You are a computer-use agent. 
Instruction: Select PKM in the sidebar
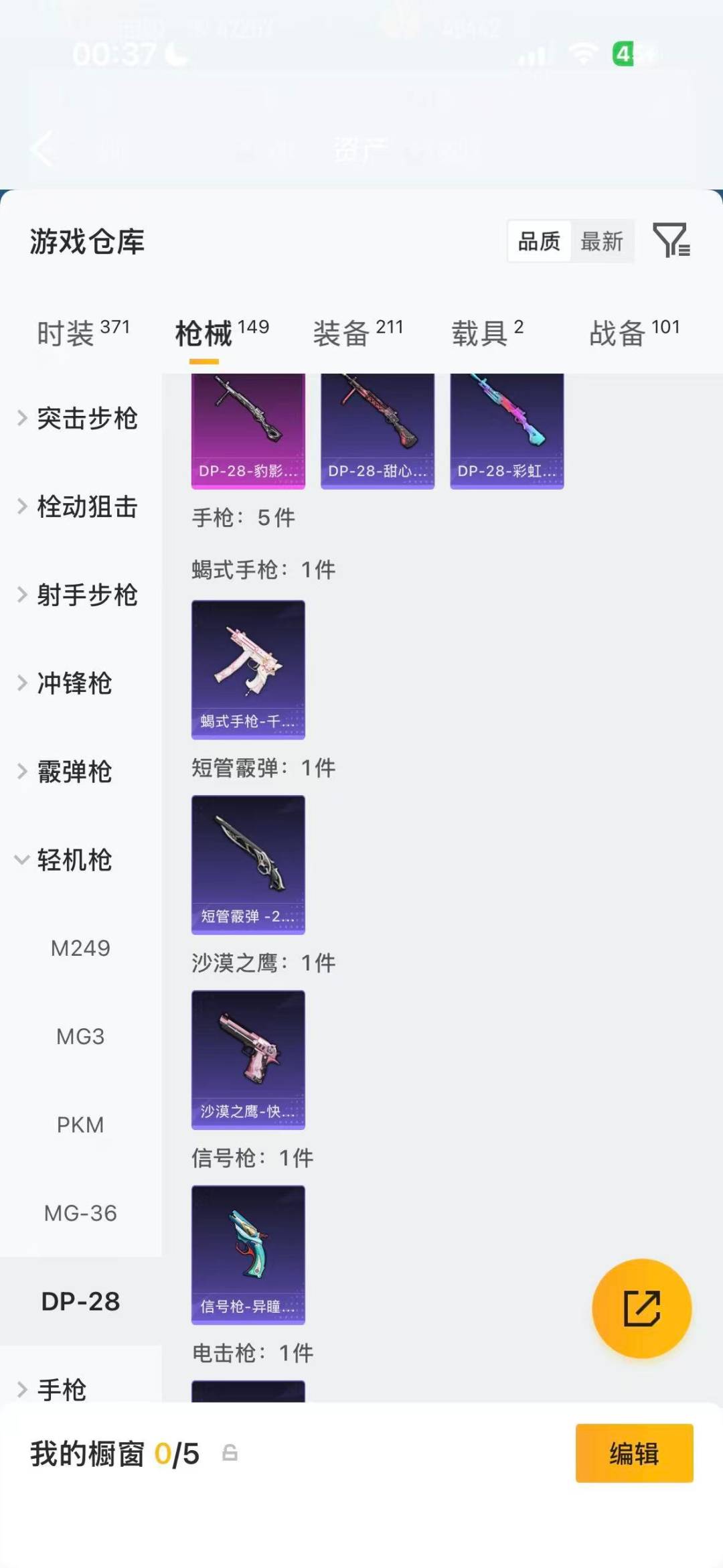(x=81, y=1125)
